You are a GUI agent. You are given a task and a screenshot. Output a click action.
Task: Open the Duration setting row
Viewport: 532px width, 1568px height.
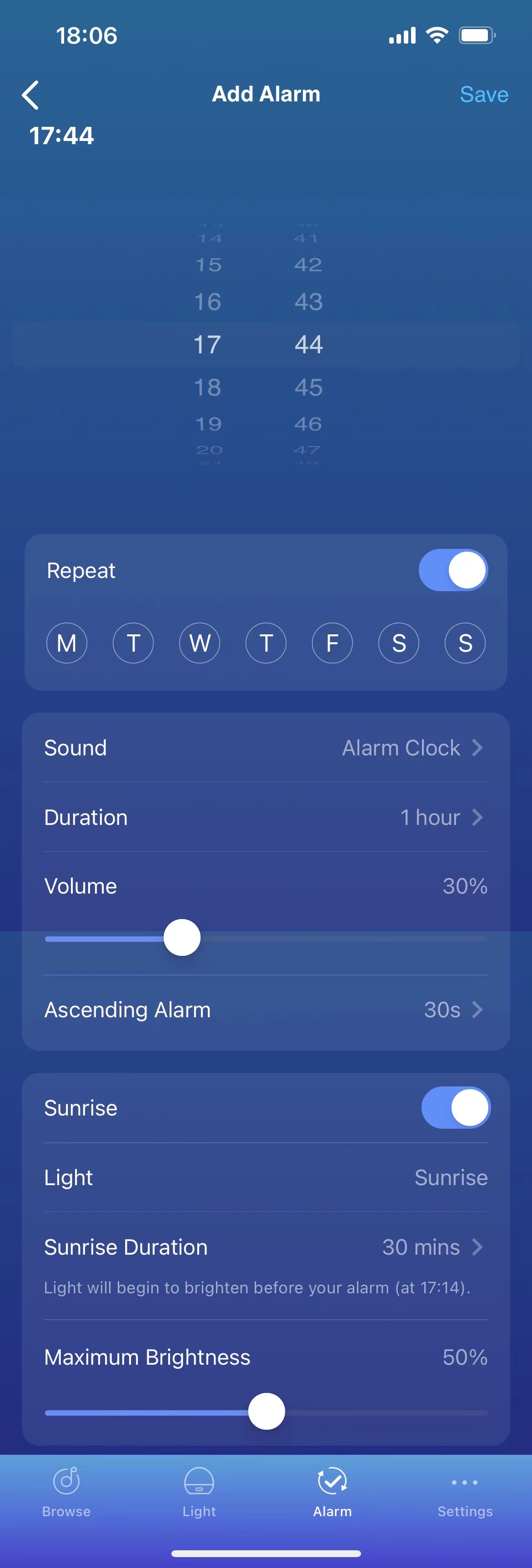point(266,817)
